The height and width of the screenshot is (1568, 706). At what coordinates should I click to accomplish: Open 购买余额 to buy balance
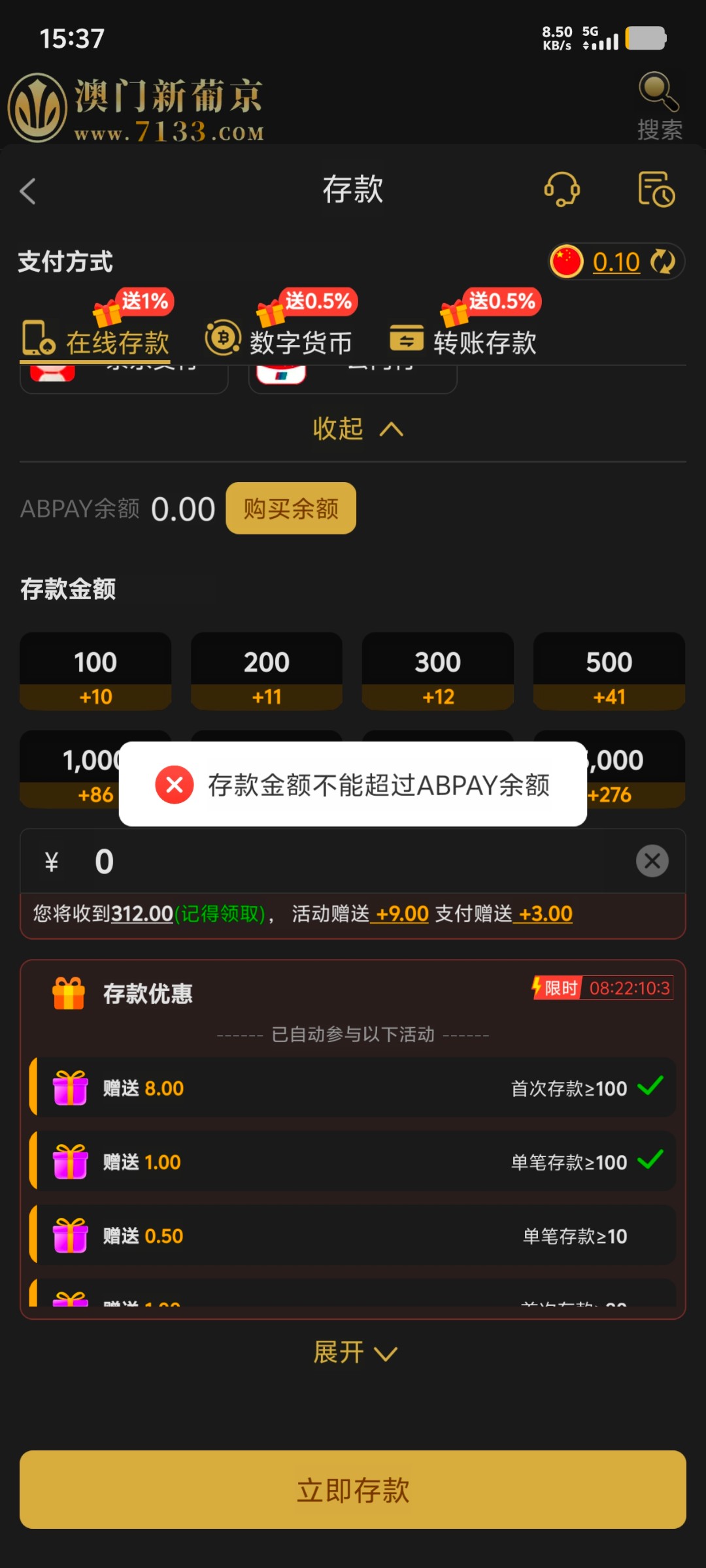click(x=290, y=508)
